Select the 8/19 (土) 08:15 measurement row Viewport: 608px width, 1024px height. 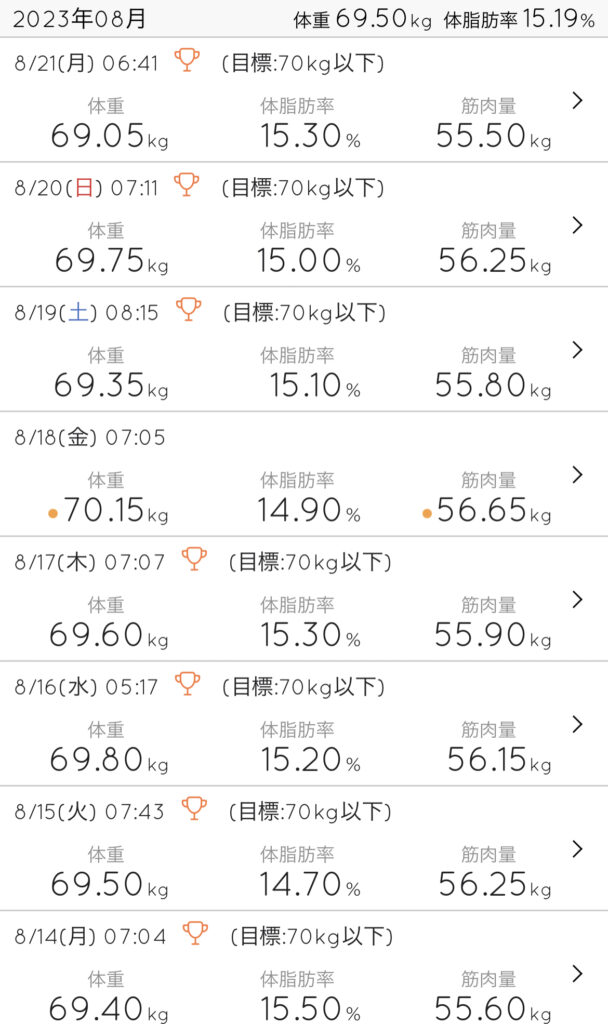[304, 350]
